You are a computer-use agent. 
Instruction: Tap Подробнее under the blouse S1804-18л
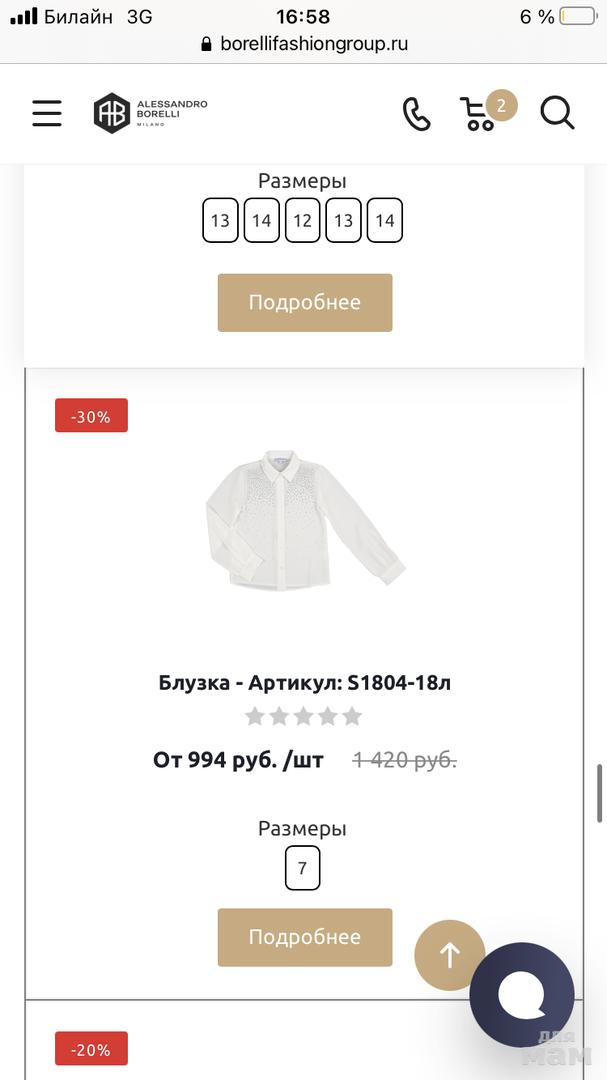(x=304, y=937)
